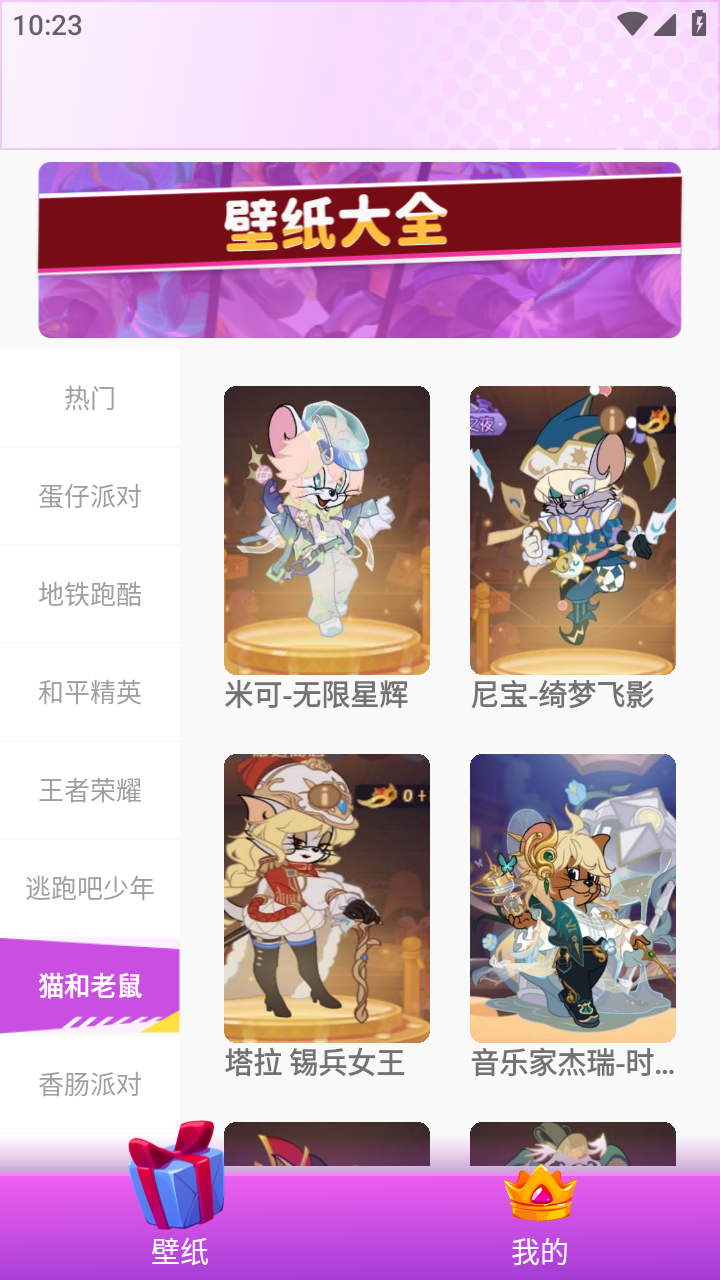Select the 和平精英 category
The image size is (720, 1280).
point(90,692)
